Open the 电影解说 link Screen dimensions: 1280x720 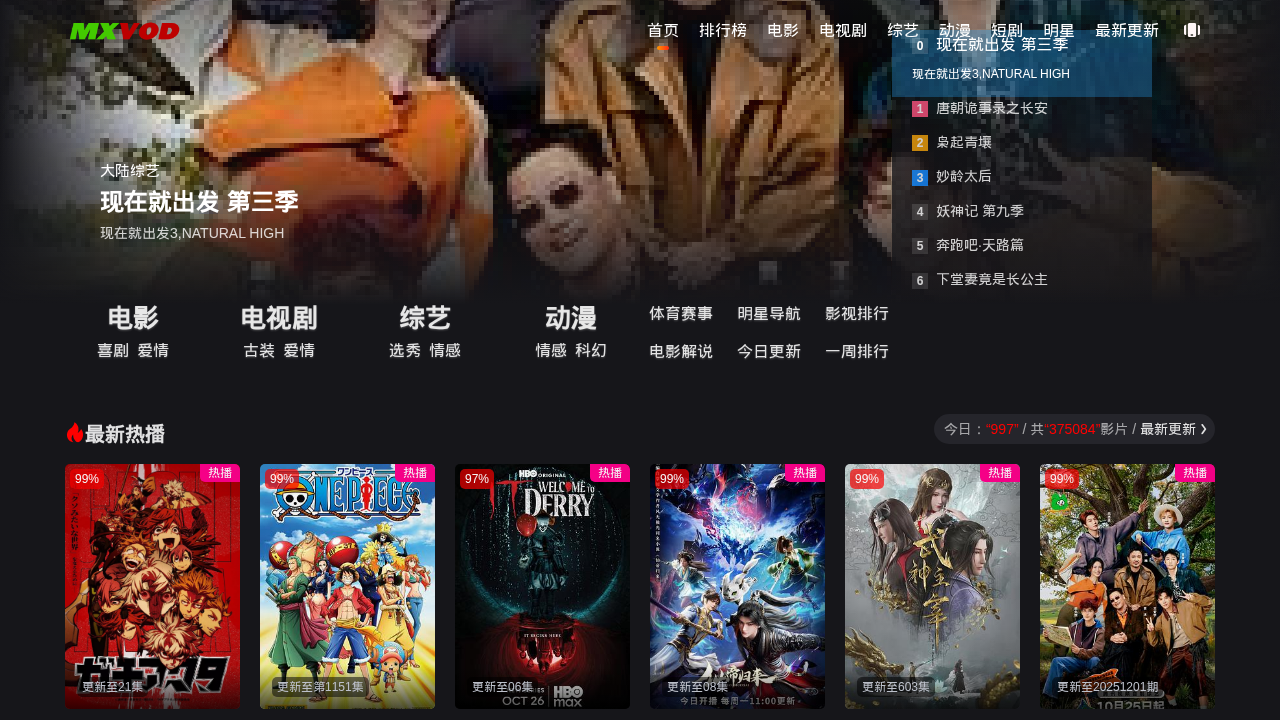pyautogui.click(x=681, y=352)
